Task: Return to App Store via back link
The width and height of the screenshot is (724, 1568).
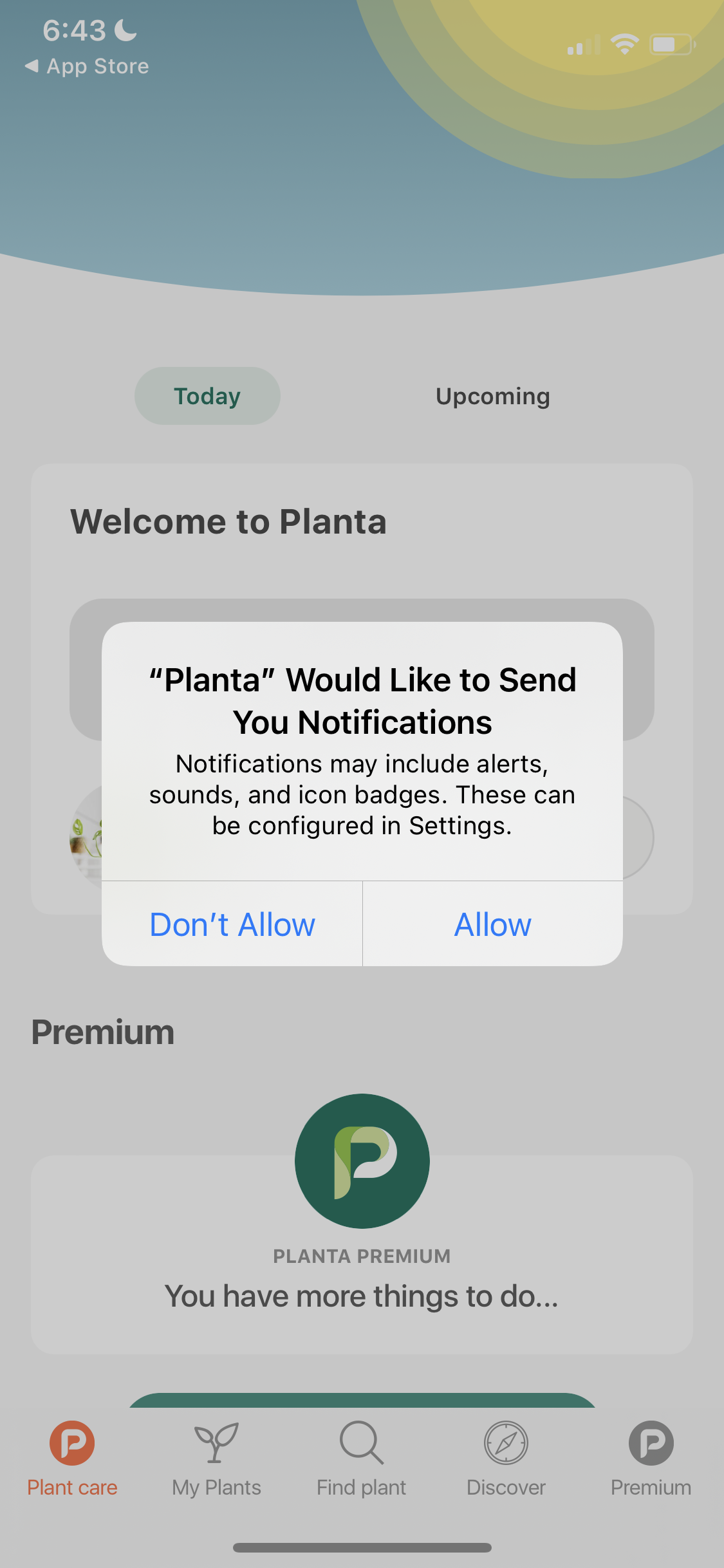Action: (x=87, y=66)
